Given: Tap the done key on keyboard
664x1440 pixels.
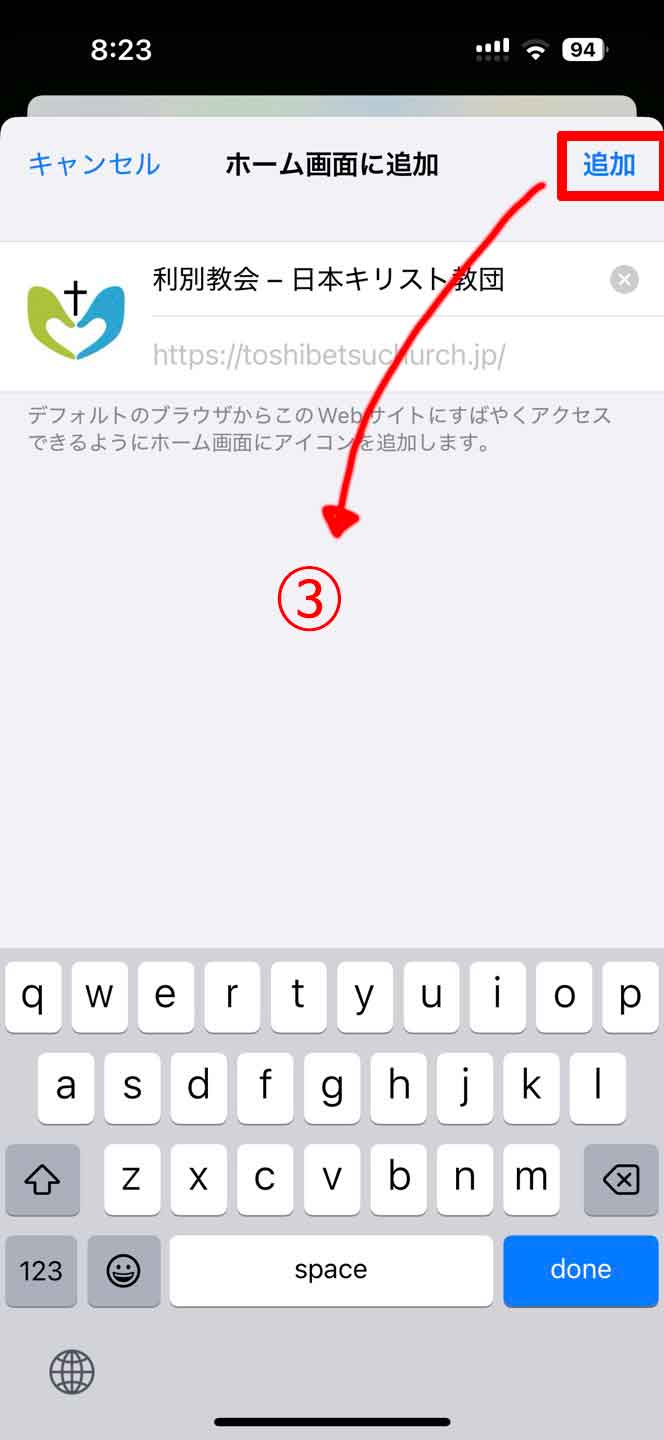Looking at the screenshot, I should 581,1270.
